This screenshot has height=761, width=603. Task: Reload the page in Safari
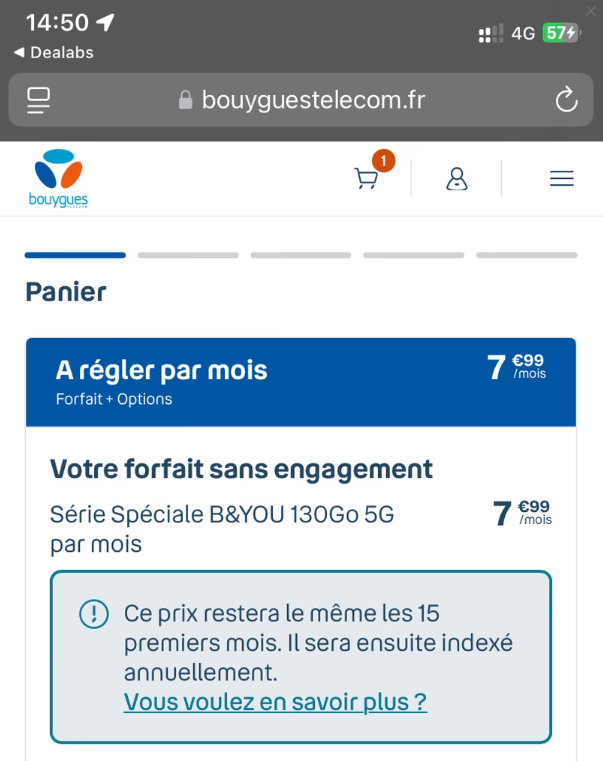[x=566, y=99]
